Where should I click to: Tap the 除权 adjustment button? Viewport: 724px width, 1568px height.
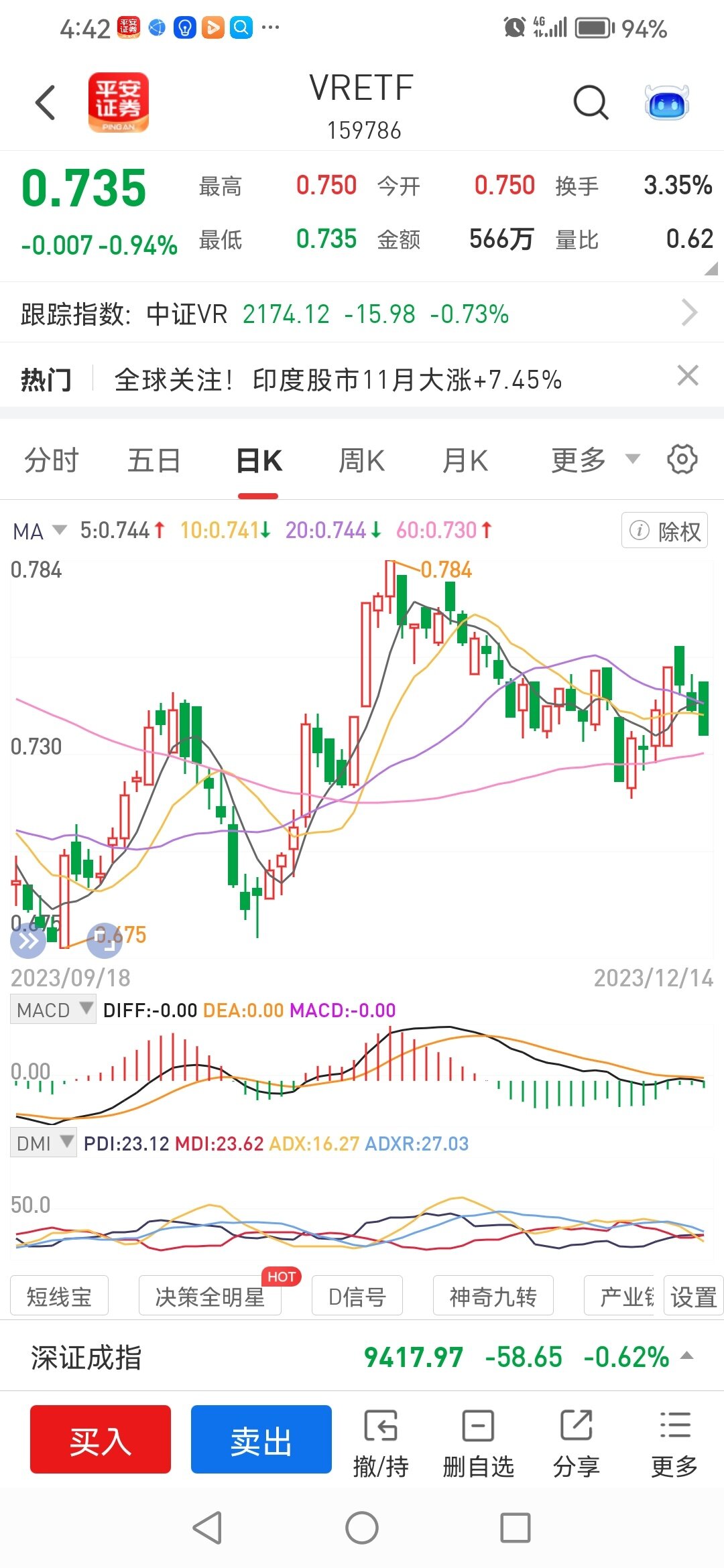pos(664,531)
